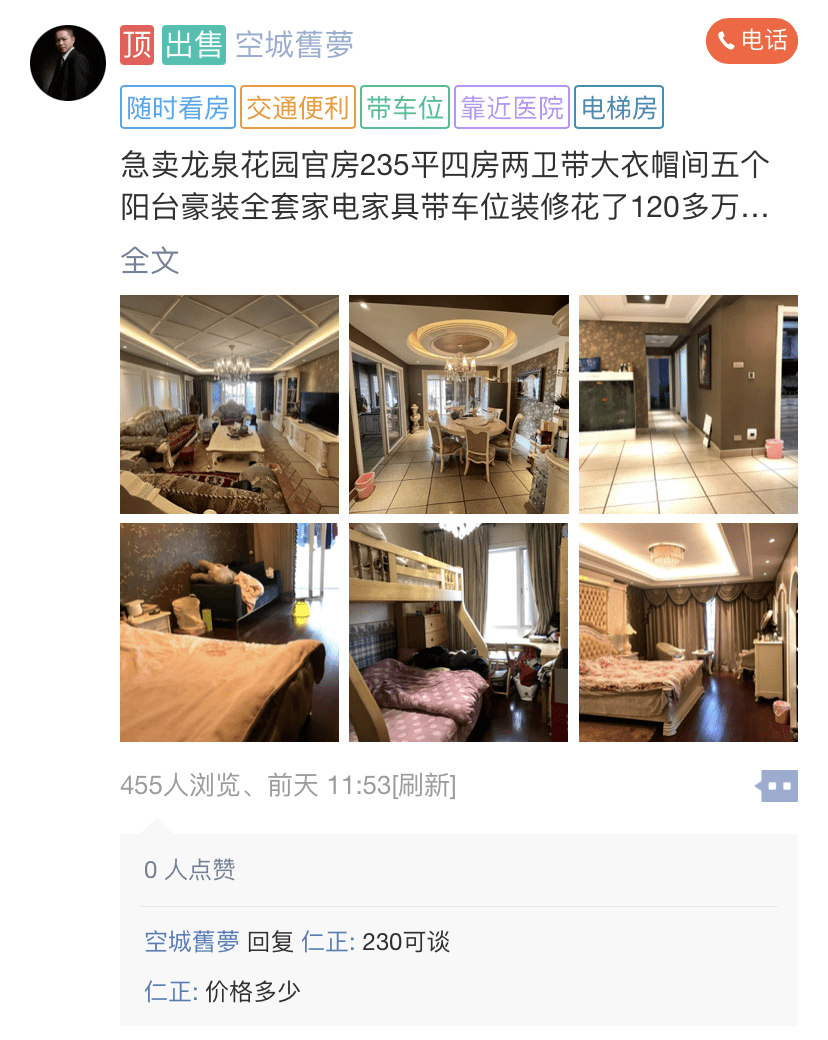Image resolution: width=828 pixels, height=1040 pixels.
Task: Tap 空城舊夢 in the reply comment
Action: (192, 941)
